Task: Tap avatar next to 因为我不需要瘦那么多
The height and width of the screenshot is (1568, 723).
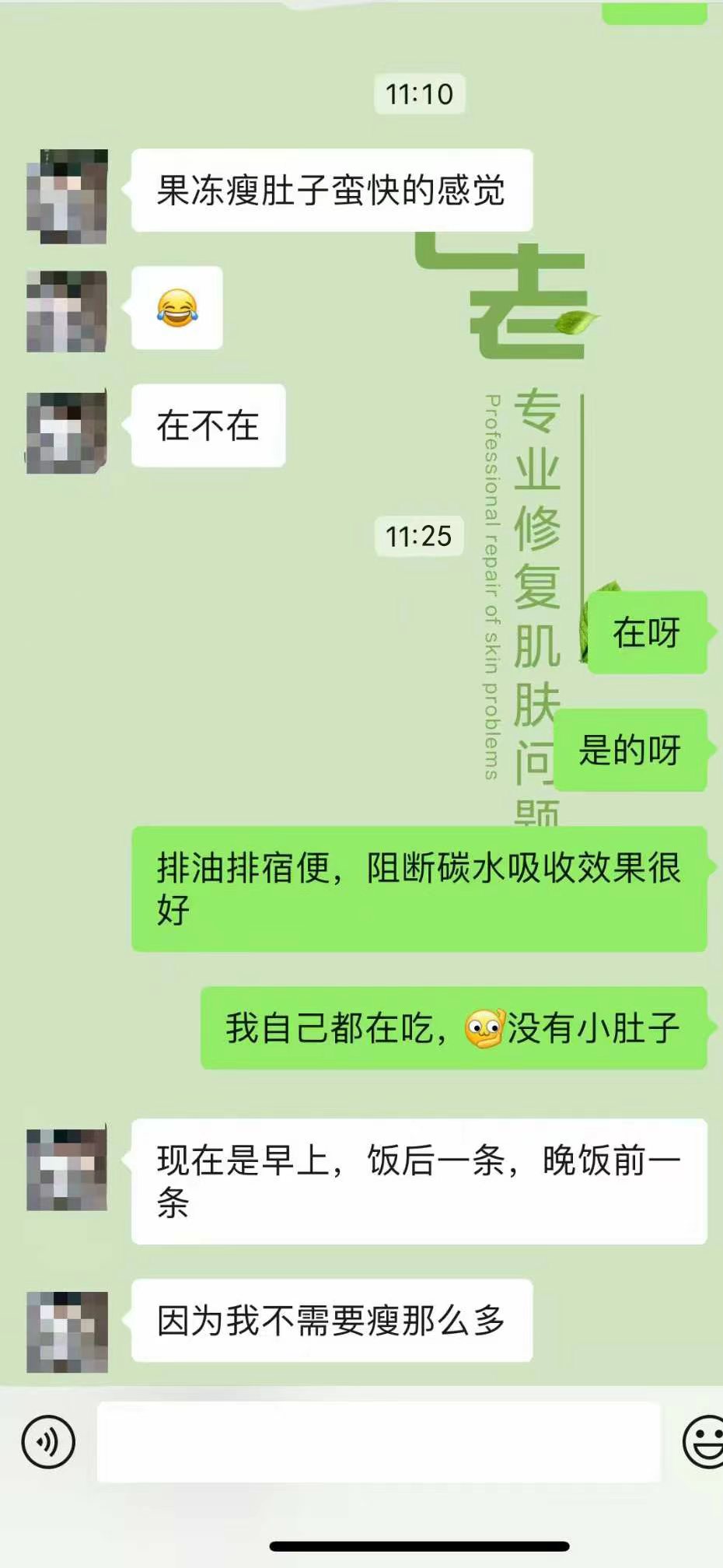Action: tap(67, 1332)
